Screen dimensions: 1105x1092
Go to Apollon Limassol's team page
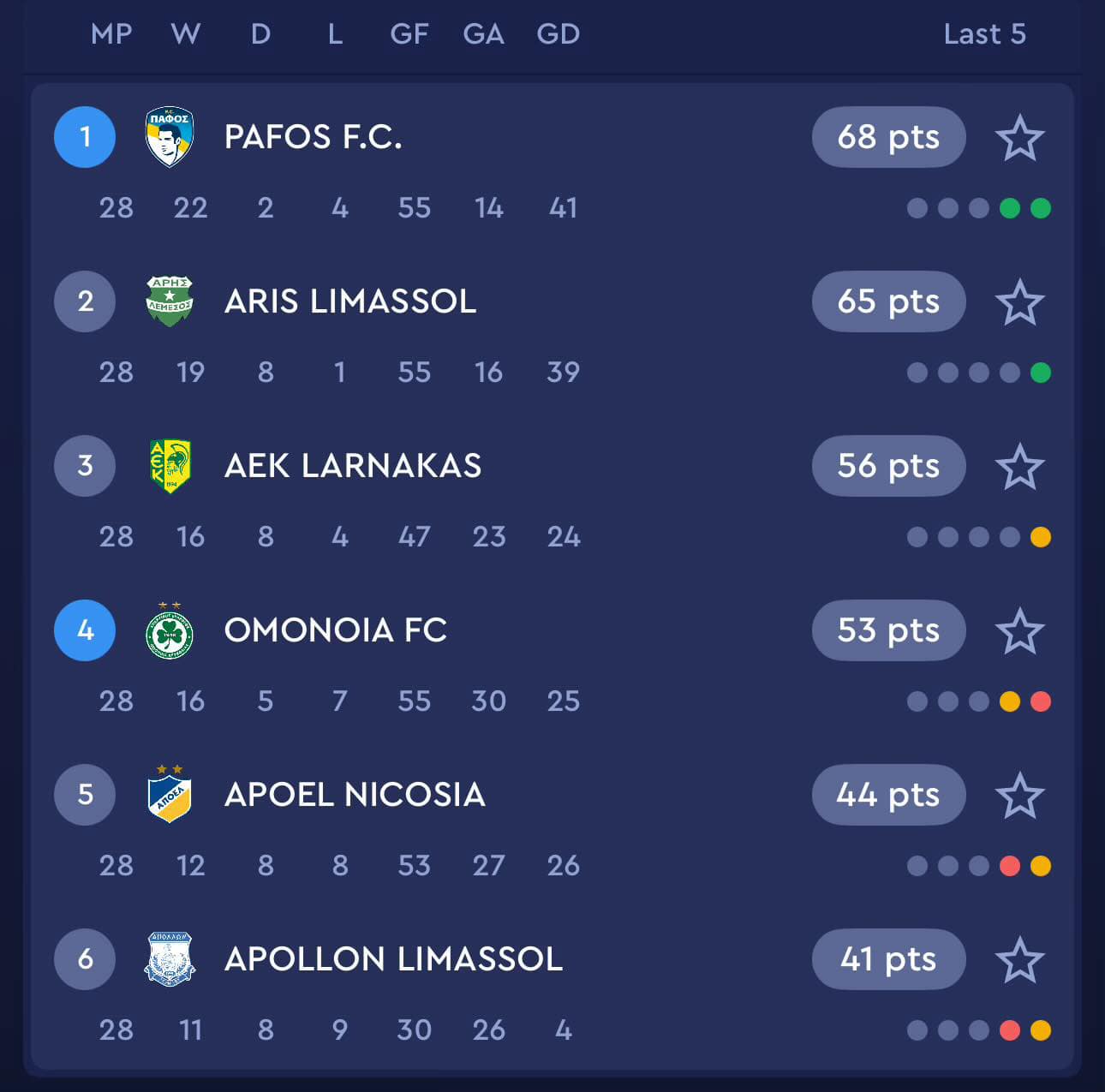click(393, 959)
